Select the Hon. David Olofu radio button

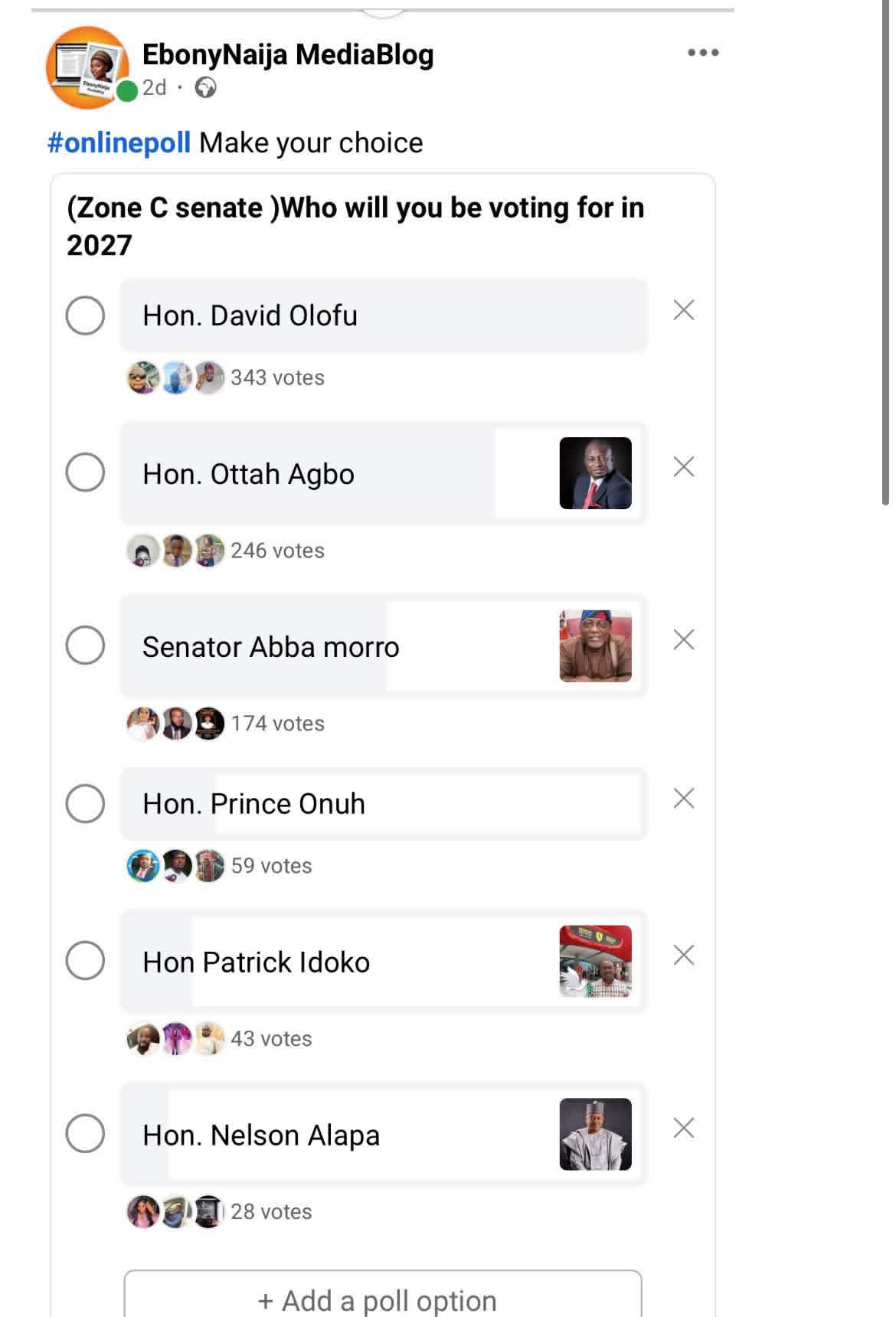[x=85, y=315]
